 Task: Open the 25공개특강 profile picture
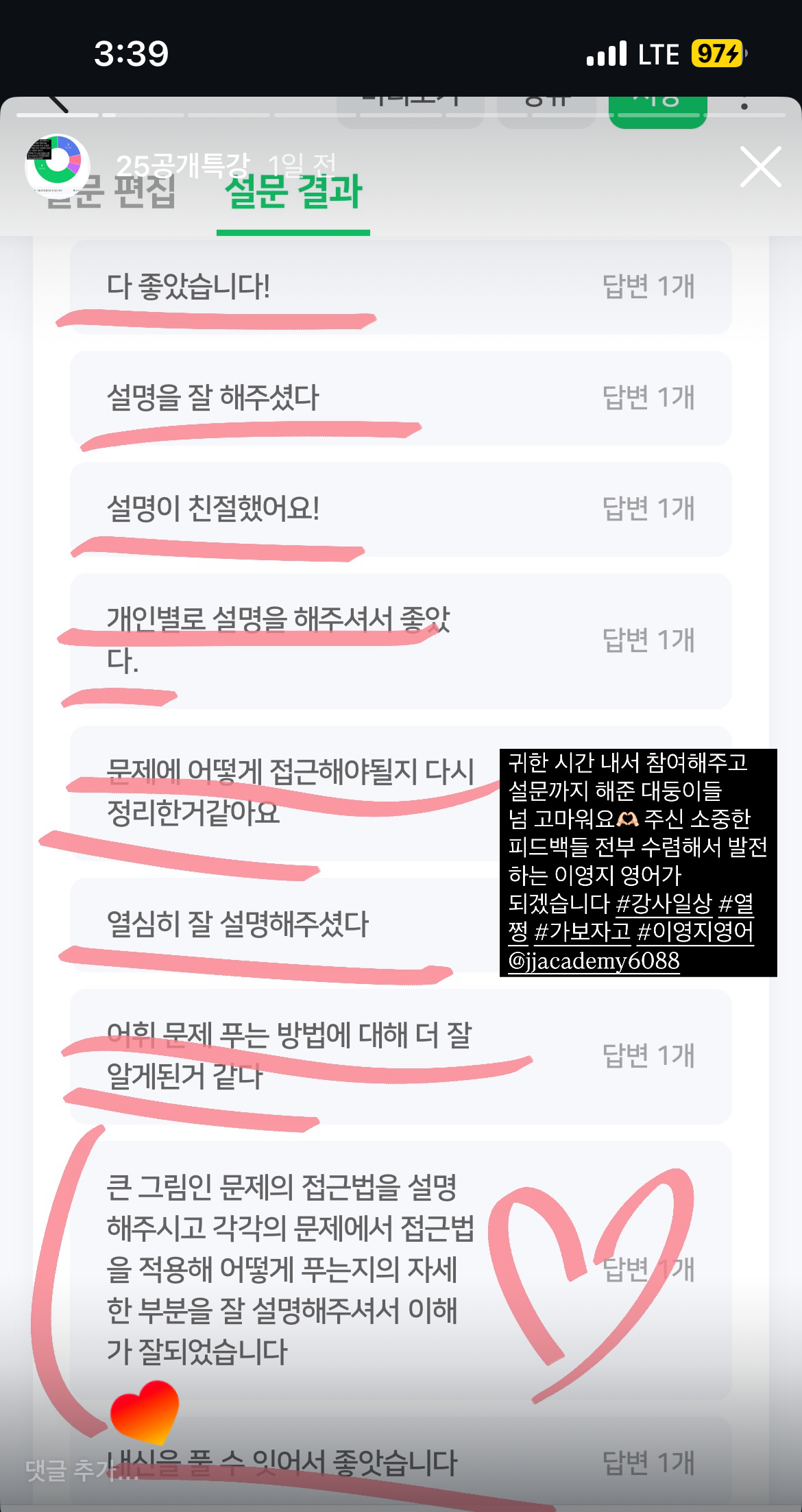(58, 165)
